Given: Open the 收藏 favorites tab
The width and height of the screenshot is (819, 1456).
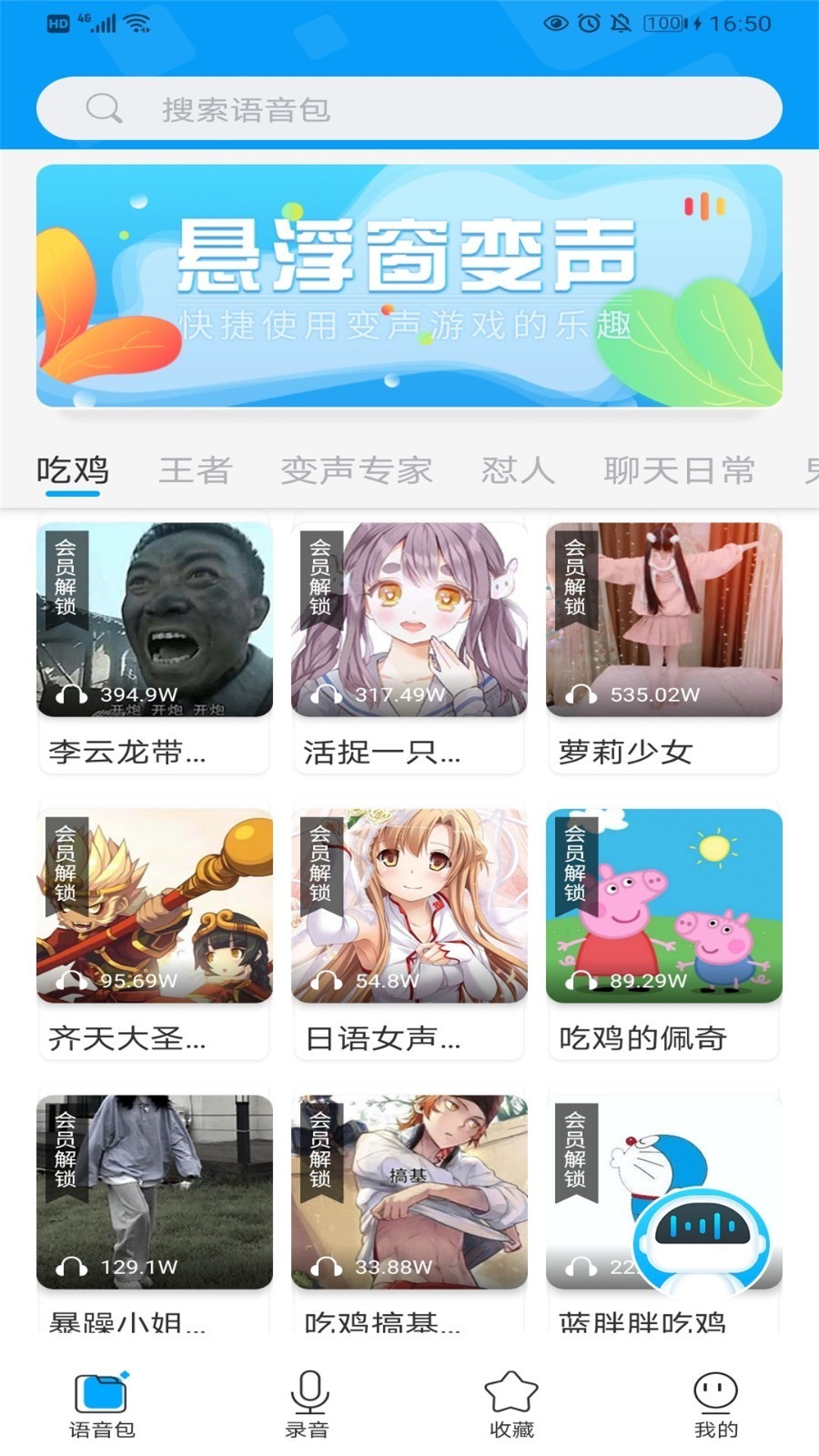Looking at the screenshot, I should 511,1405.
